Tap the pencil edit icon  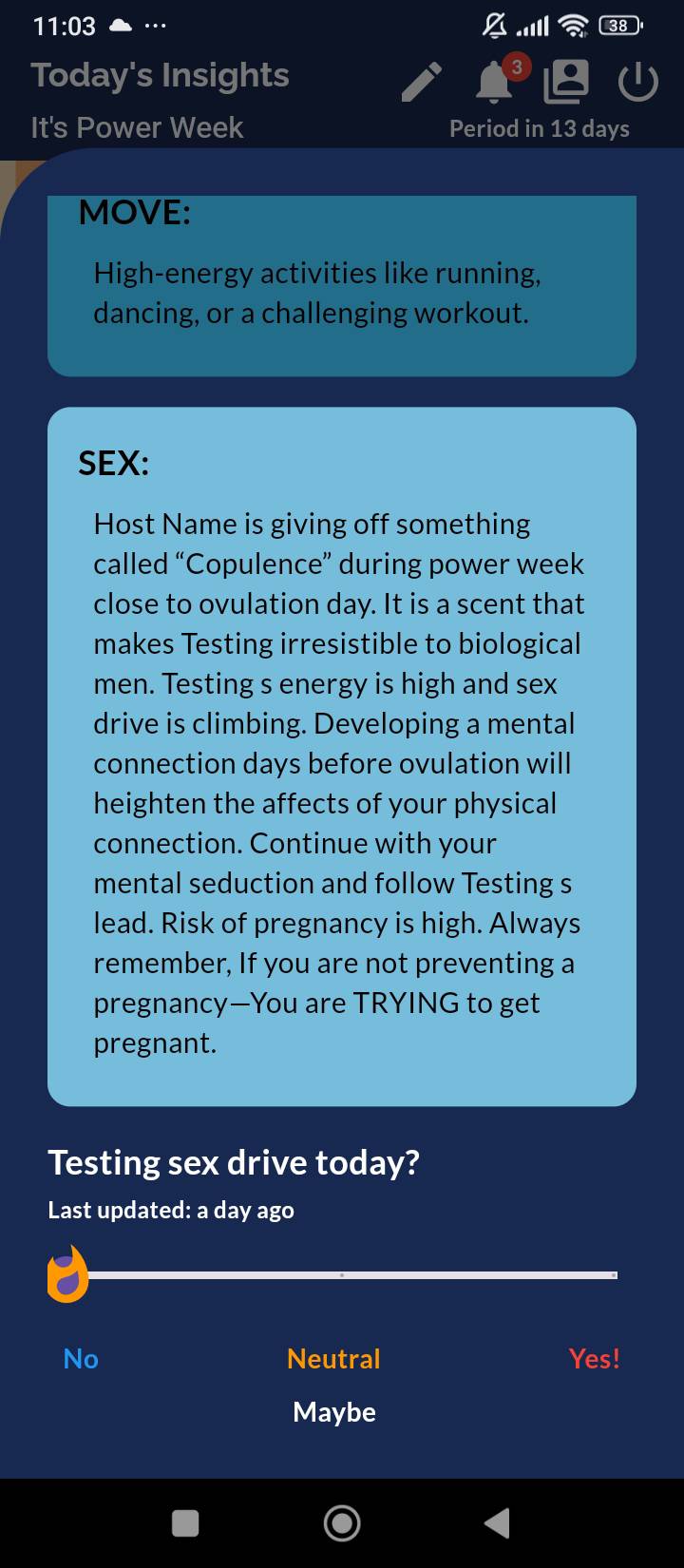click(x=421, y=82)
